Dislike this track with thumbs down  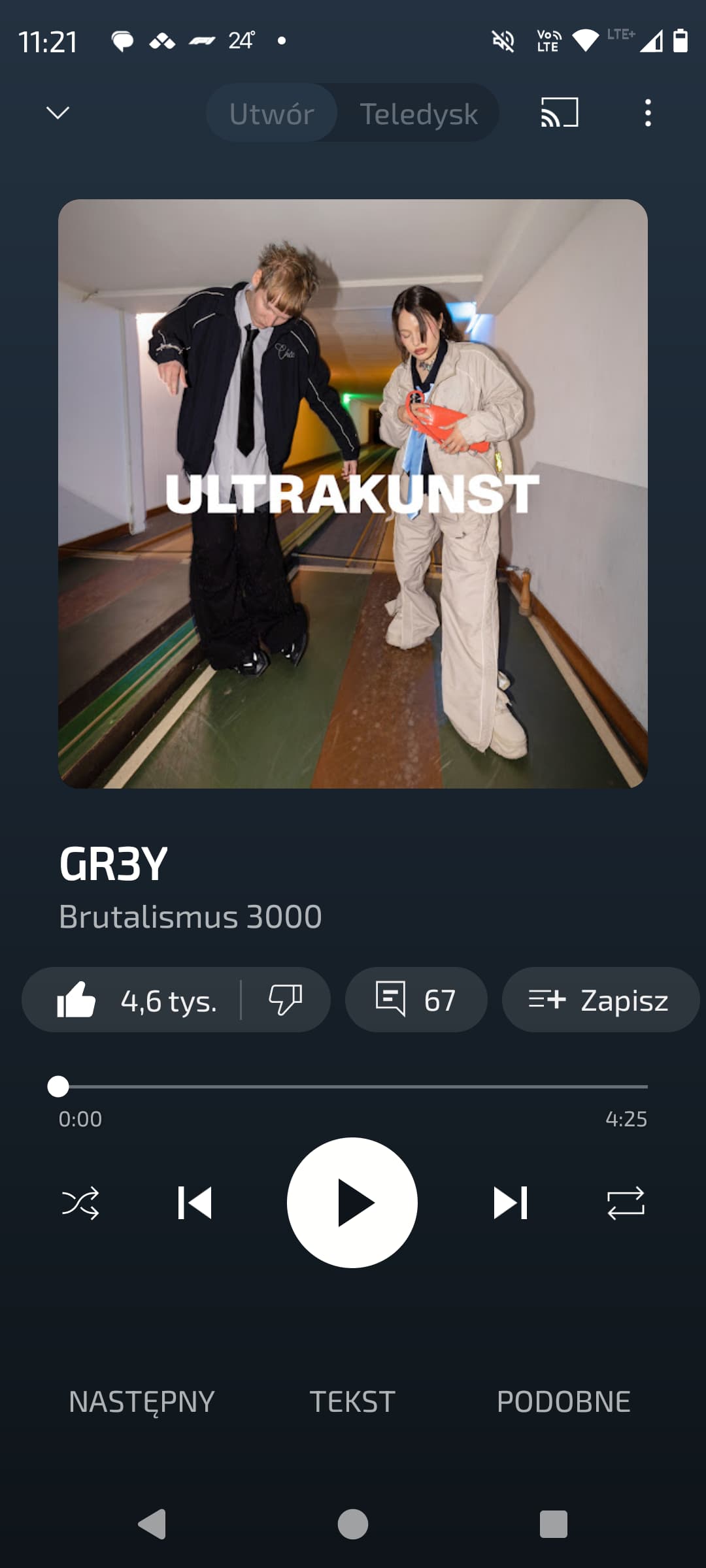click(286, 1000)
